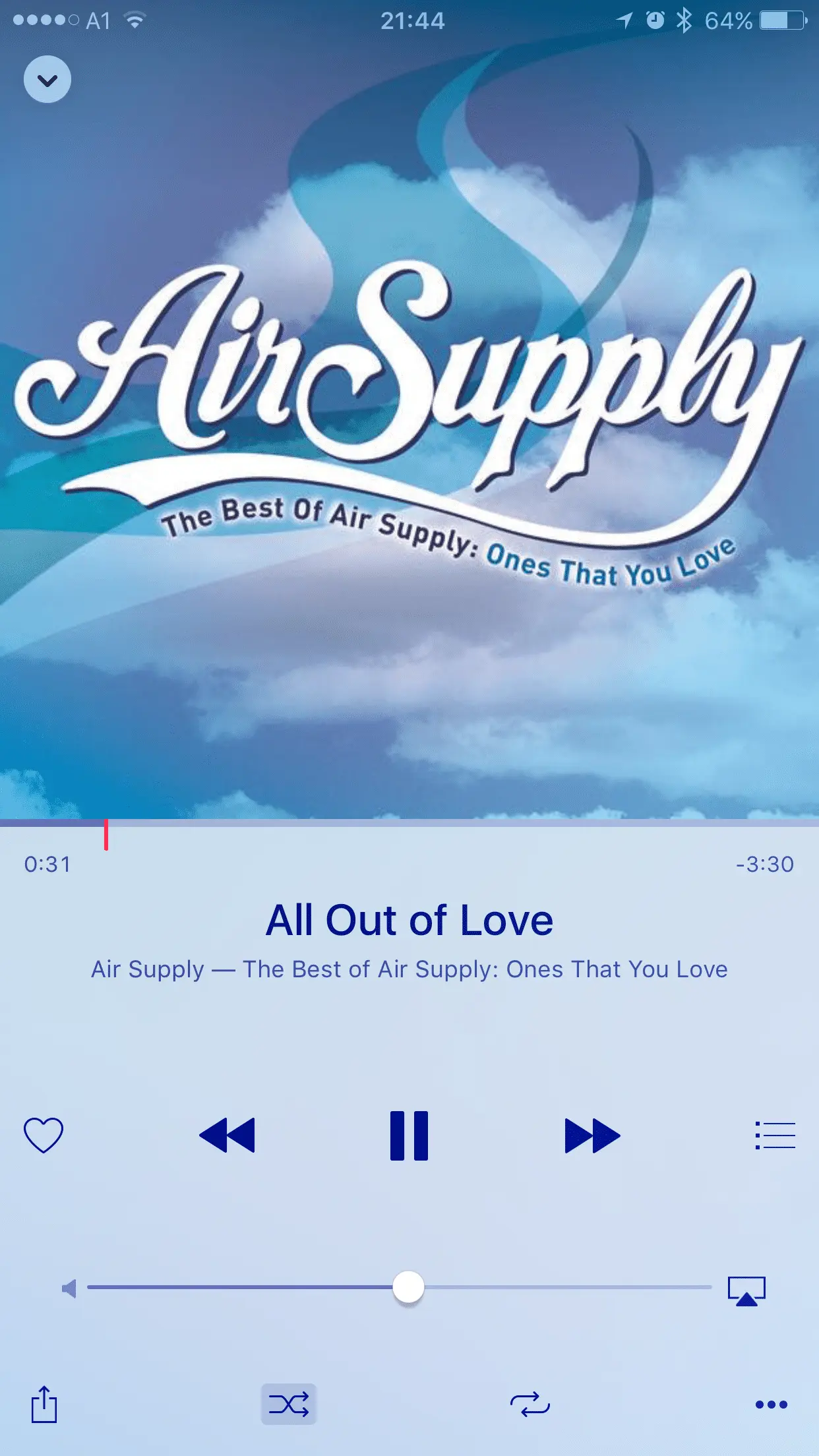The image size is (819, 1456).
Task: Collapse the now playing screen
Action: point(47,80)
